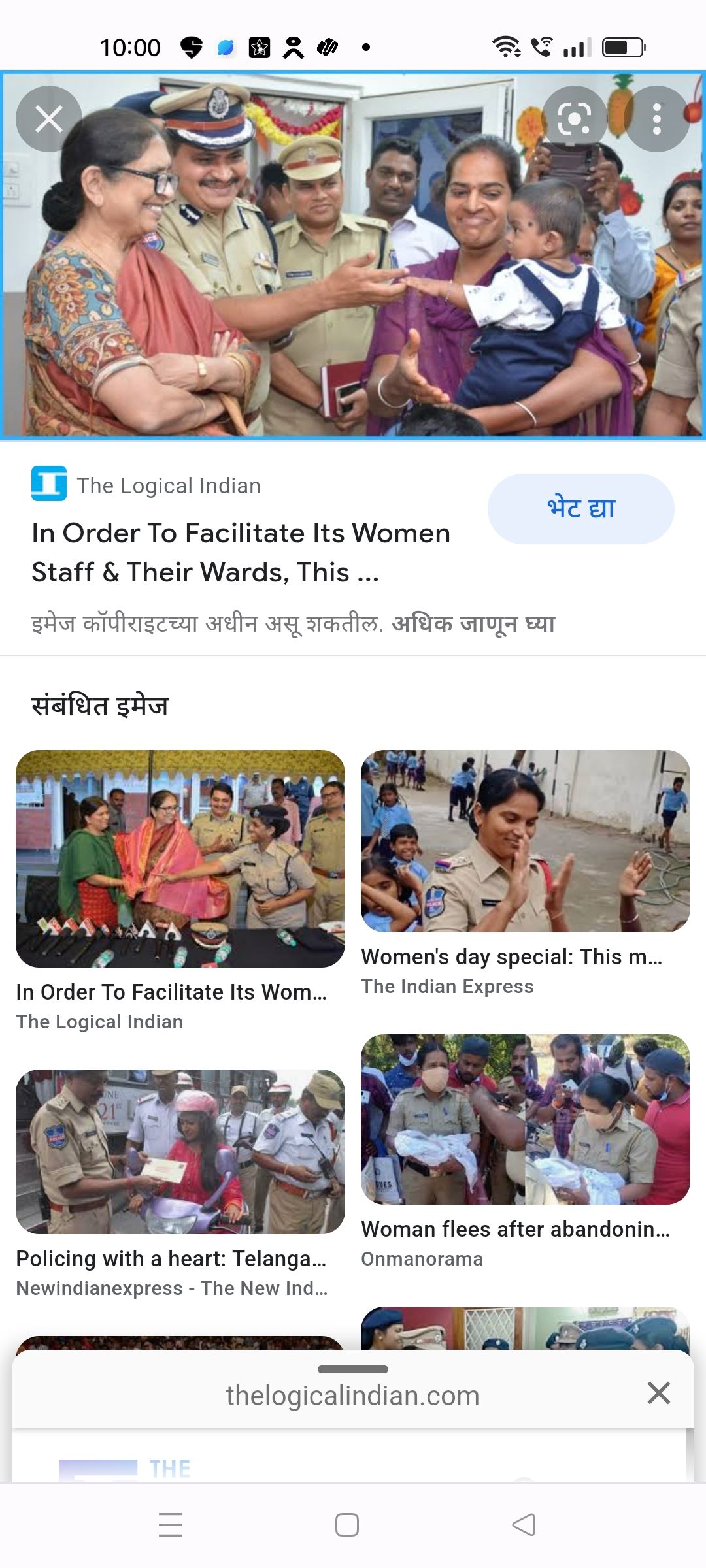Open the Policing with a heart image card

tap(180, 1151)
